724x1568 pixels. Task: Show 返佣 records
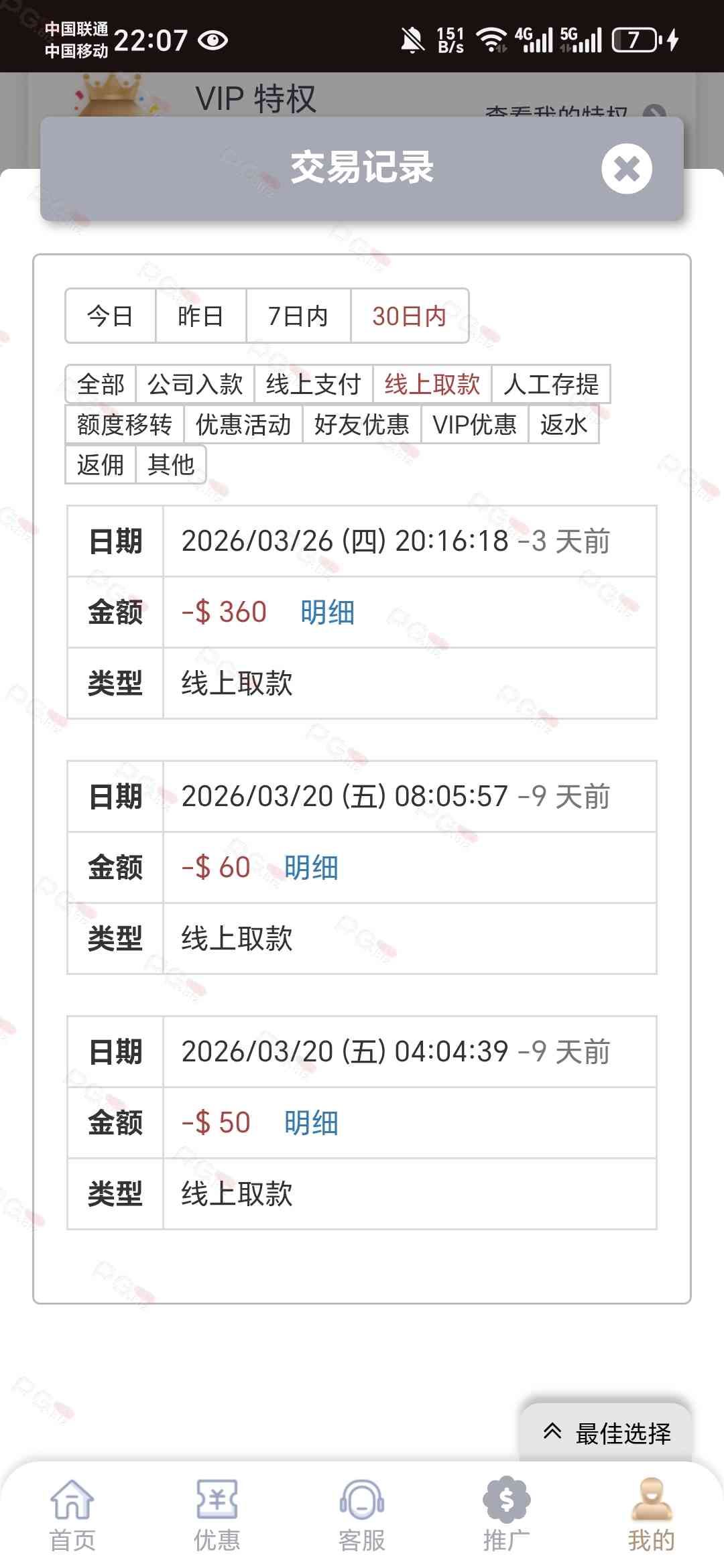(101, 464)
